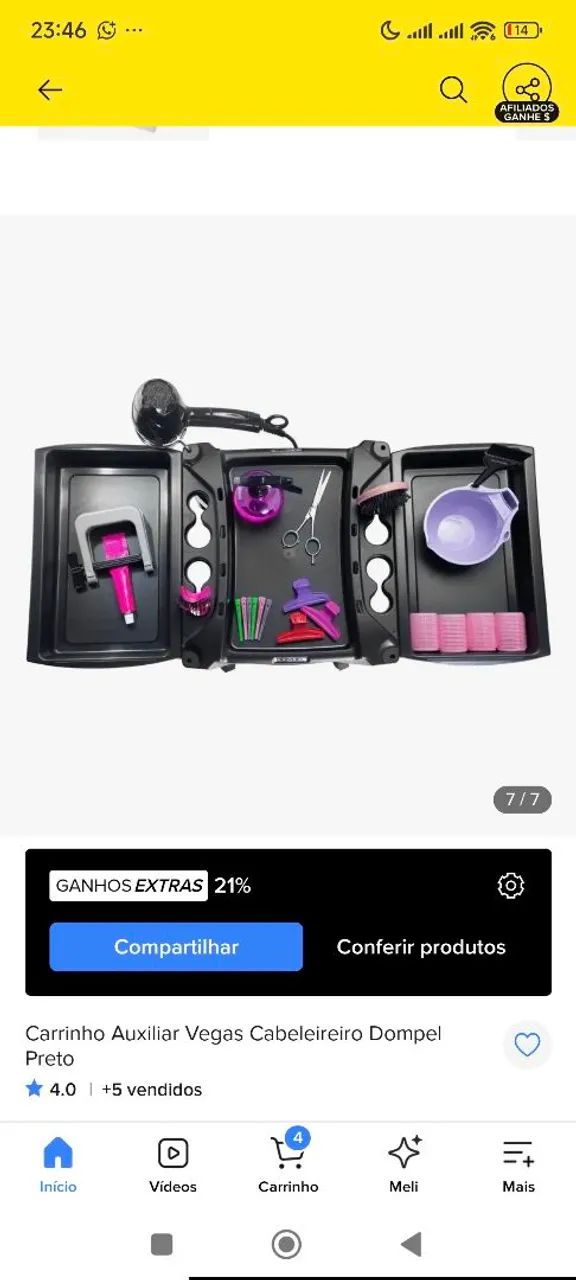Image resolution: width=576 pixels, height=1280 pixels.
Task: Open the Meli tab
Action: [404, 1165]
